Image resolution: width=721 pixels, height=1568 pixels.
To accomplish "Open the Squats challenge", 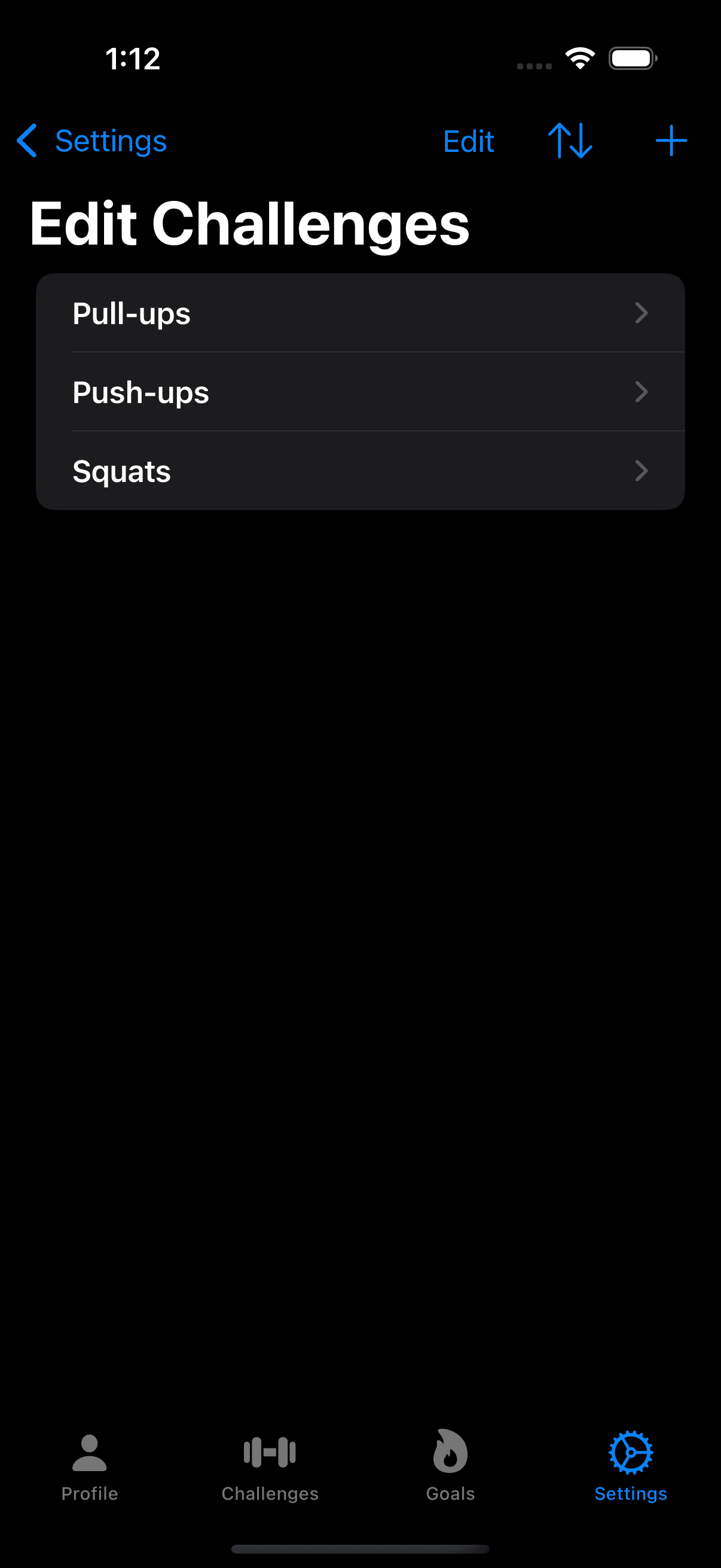I will 360,471.
